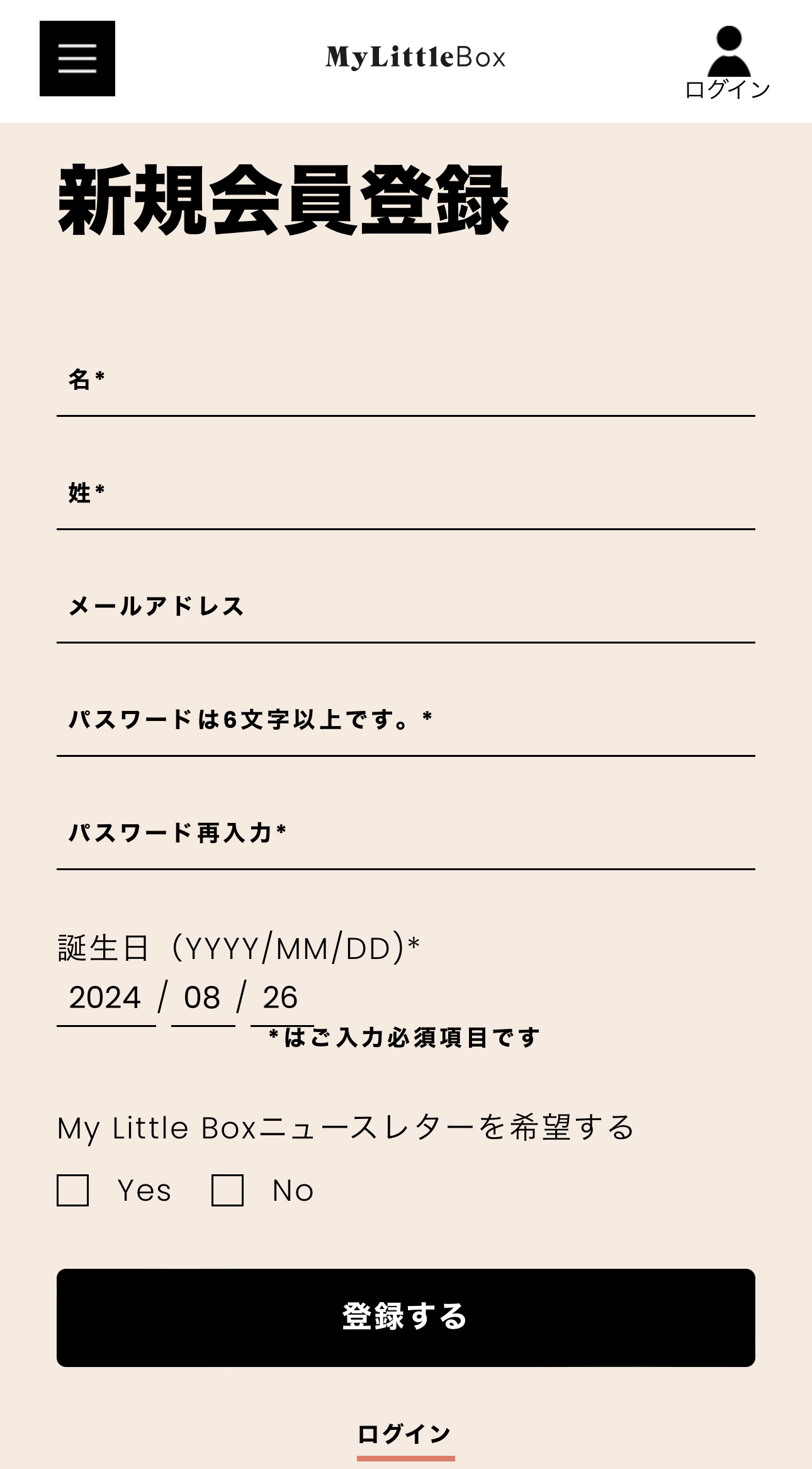The image size is (812, 1469).
Task: Open the underlined ログイン link at bottom
Action: pos(405,1434)
